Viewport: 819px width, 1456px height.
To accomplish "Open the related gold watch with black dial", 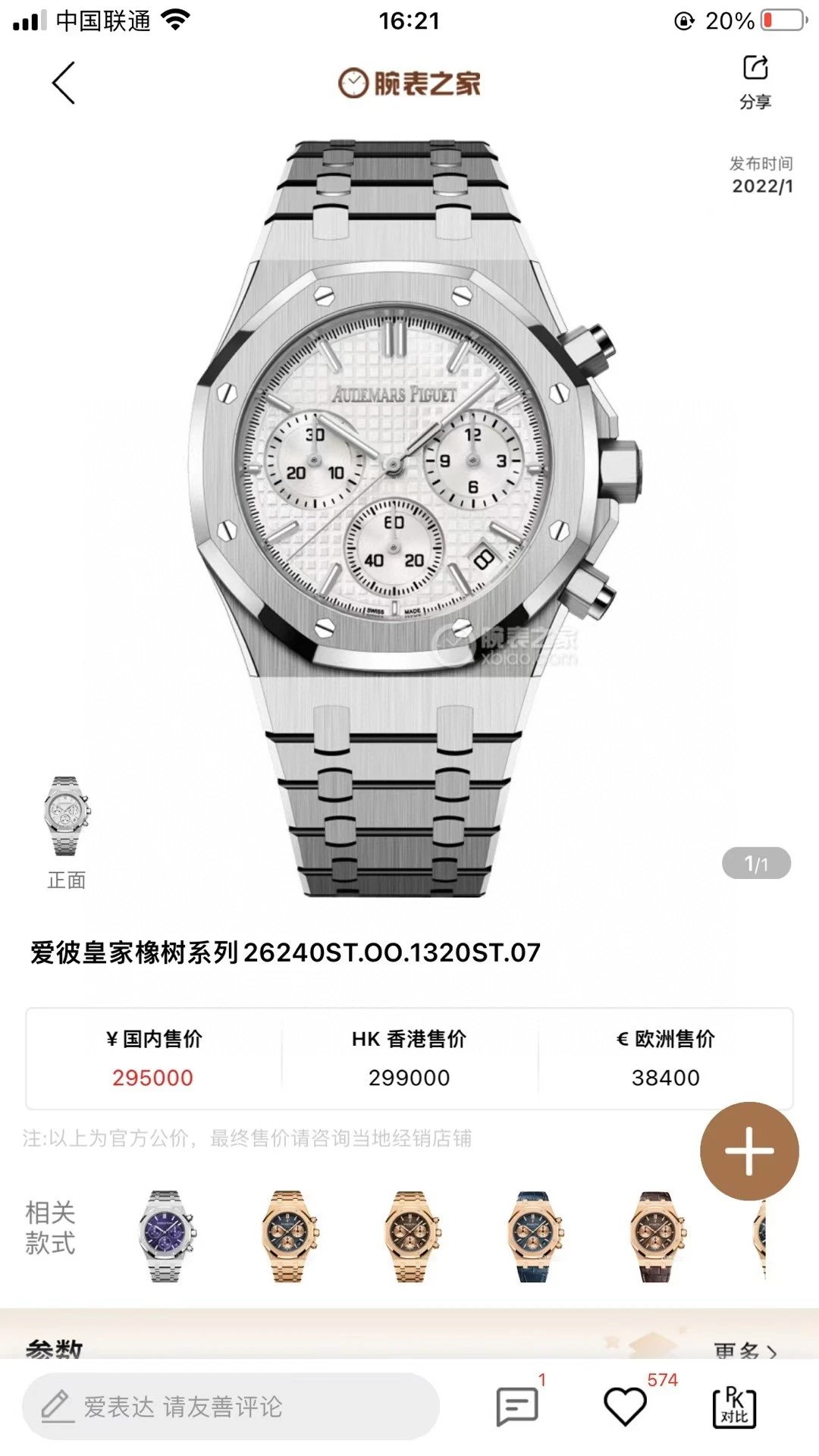I will (289, 1236).
